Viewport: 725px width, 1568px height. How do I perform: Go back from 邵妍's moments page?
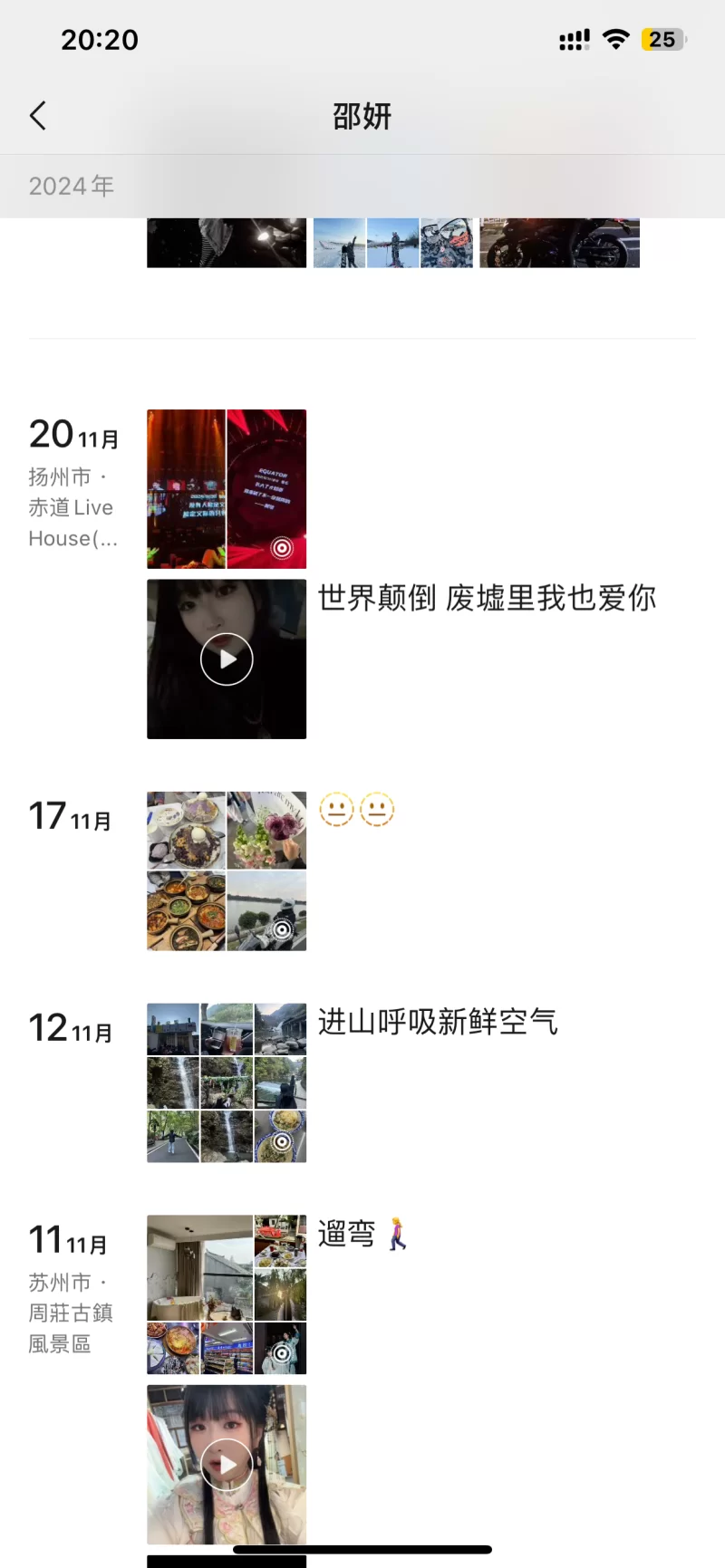point(38,116)
